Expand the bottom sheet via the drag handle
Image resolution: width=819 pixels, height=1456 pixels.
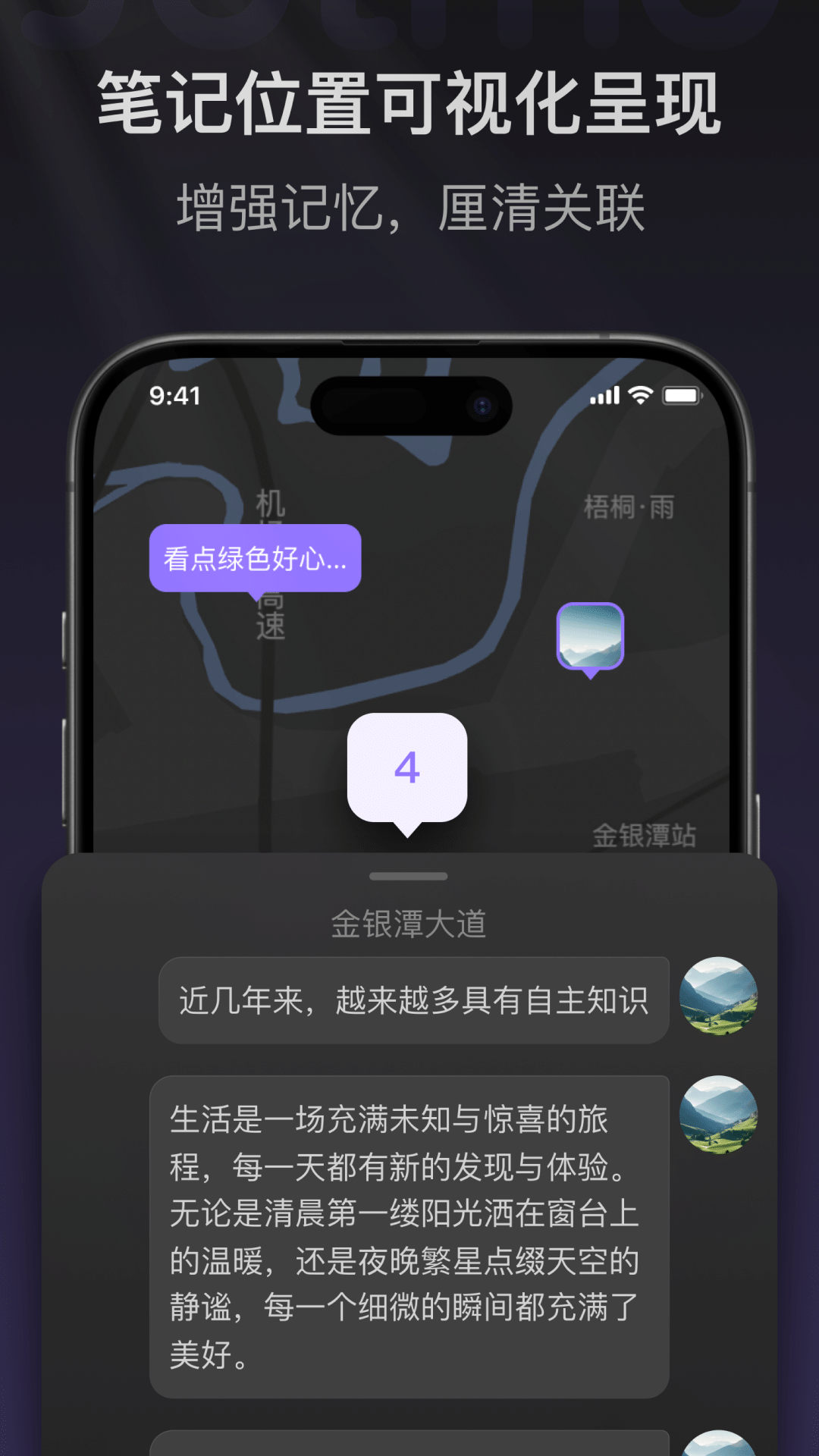[407, 876]
